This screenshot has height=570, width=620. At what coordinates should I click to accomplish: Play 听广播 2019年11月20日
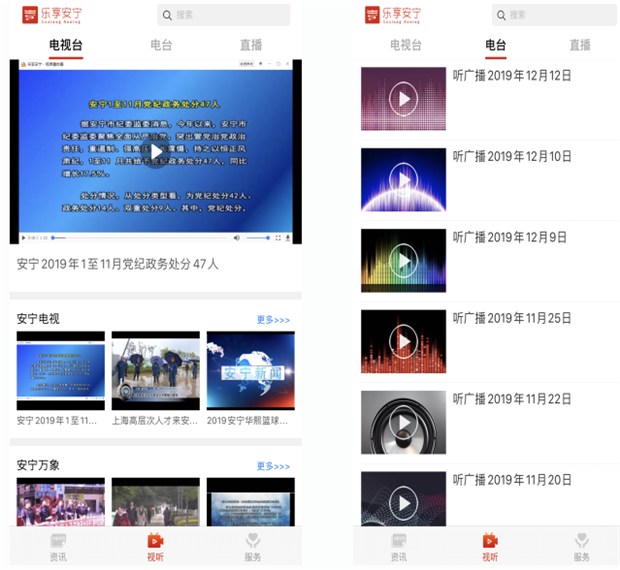[403, 500]
